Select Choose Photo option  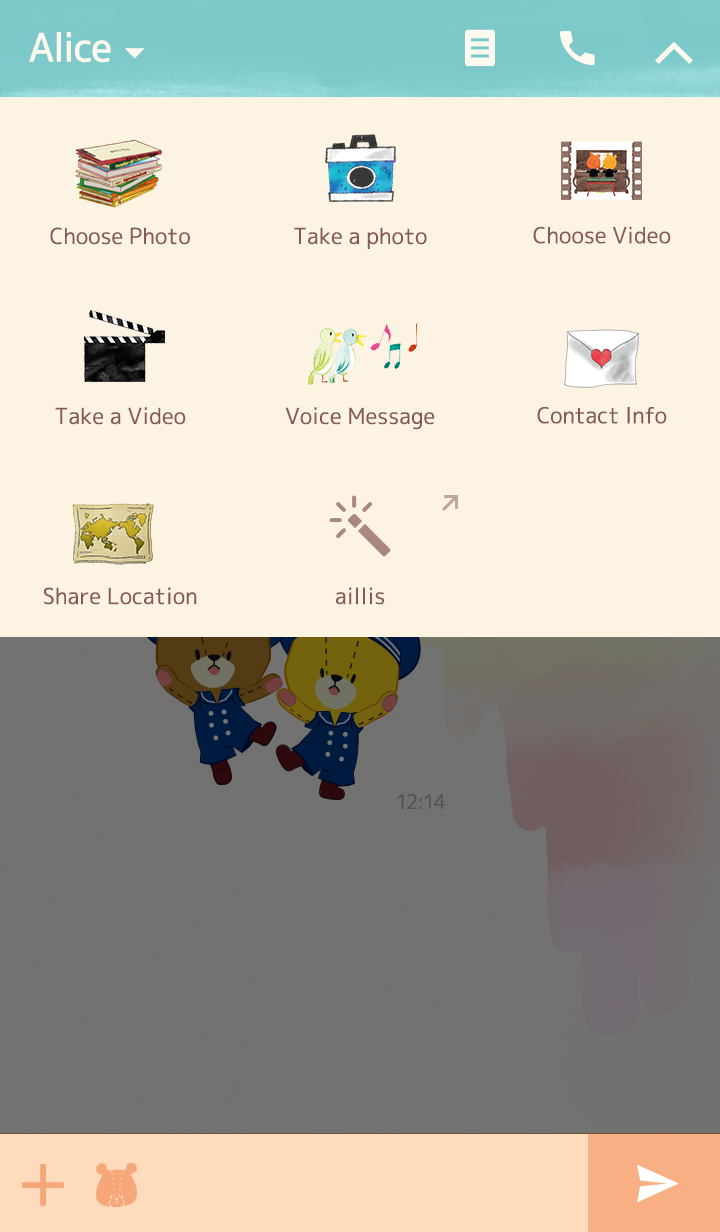[120, 195]
